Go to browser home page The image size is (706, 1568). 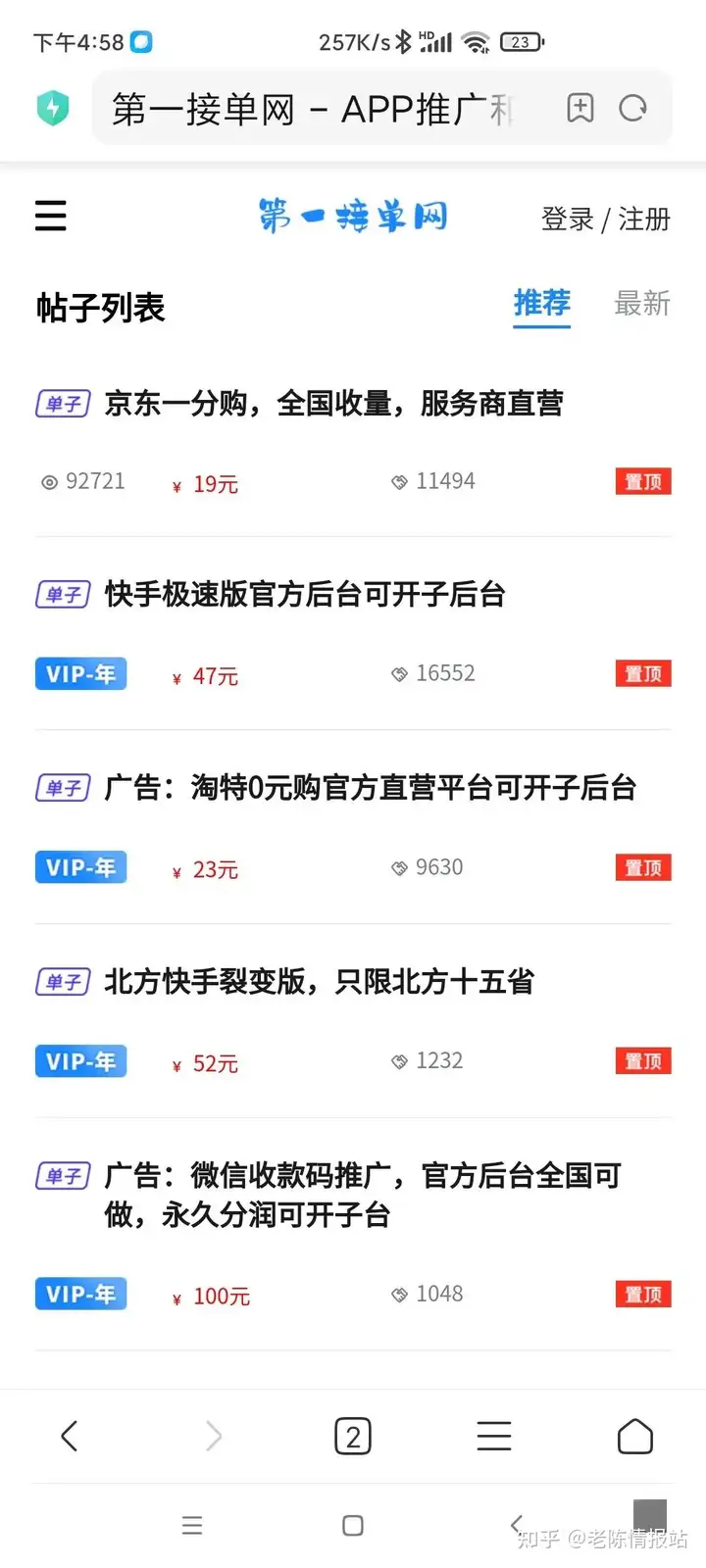635,1437
